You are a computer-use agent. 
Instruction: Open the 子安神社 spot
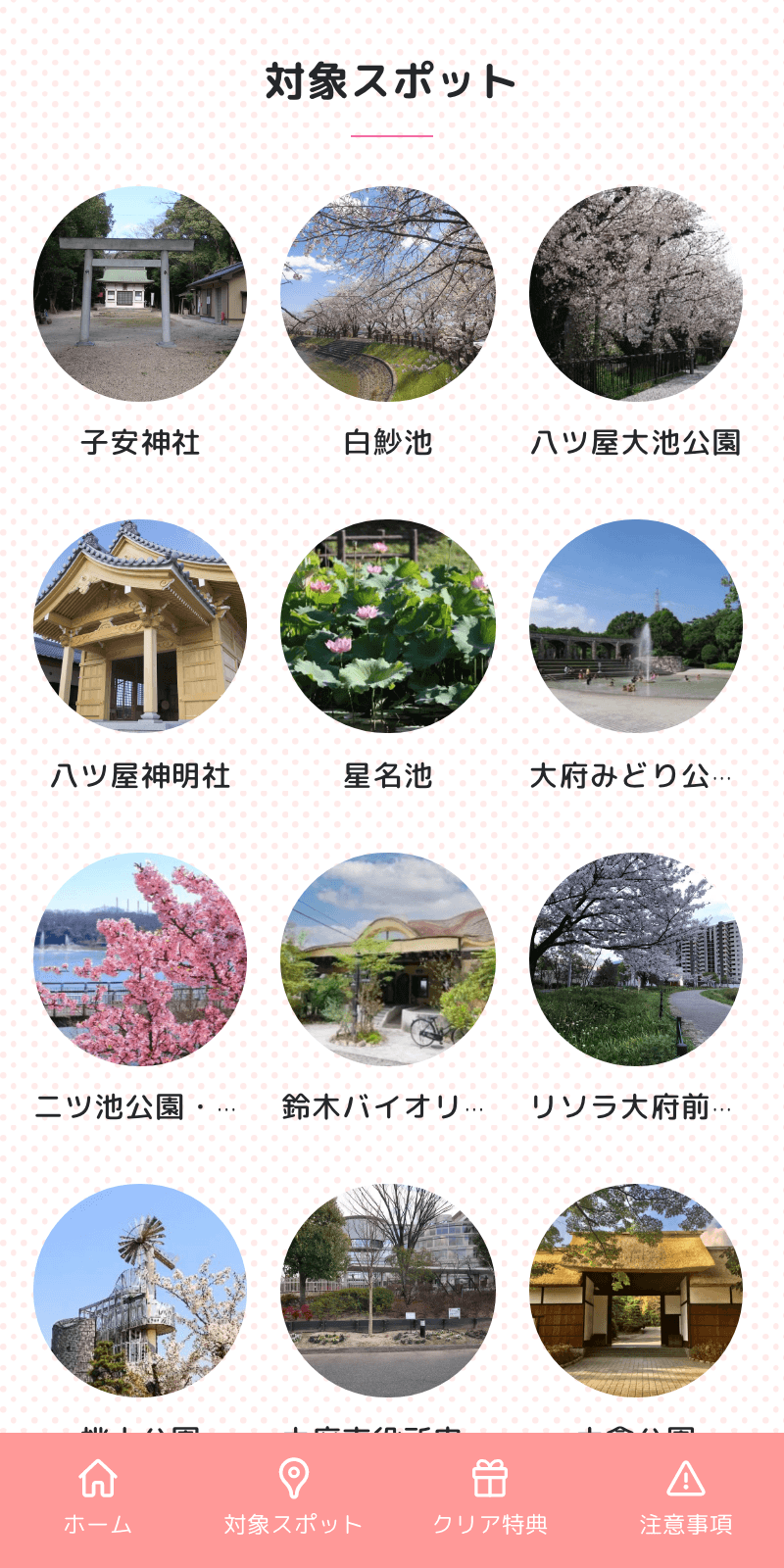(140, 294)
